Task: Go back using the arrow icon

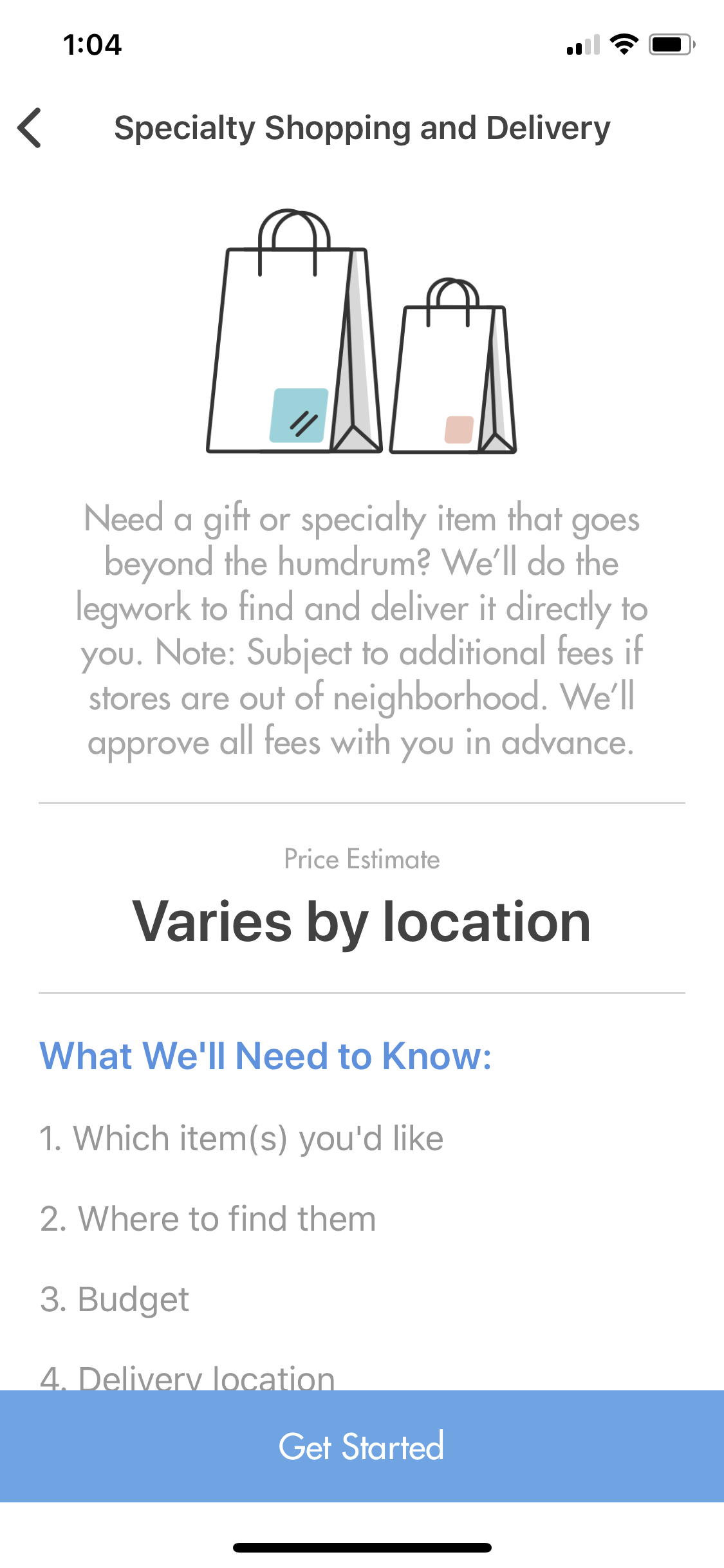Action: coord(30,128)
